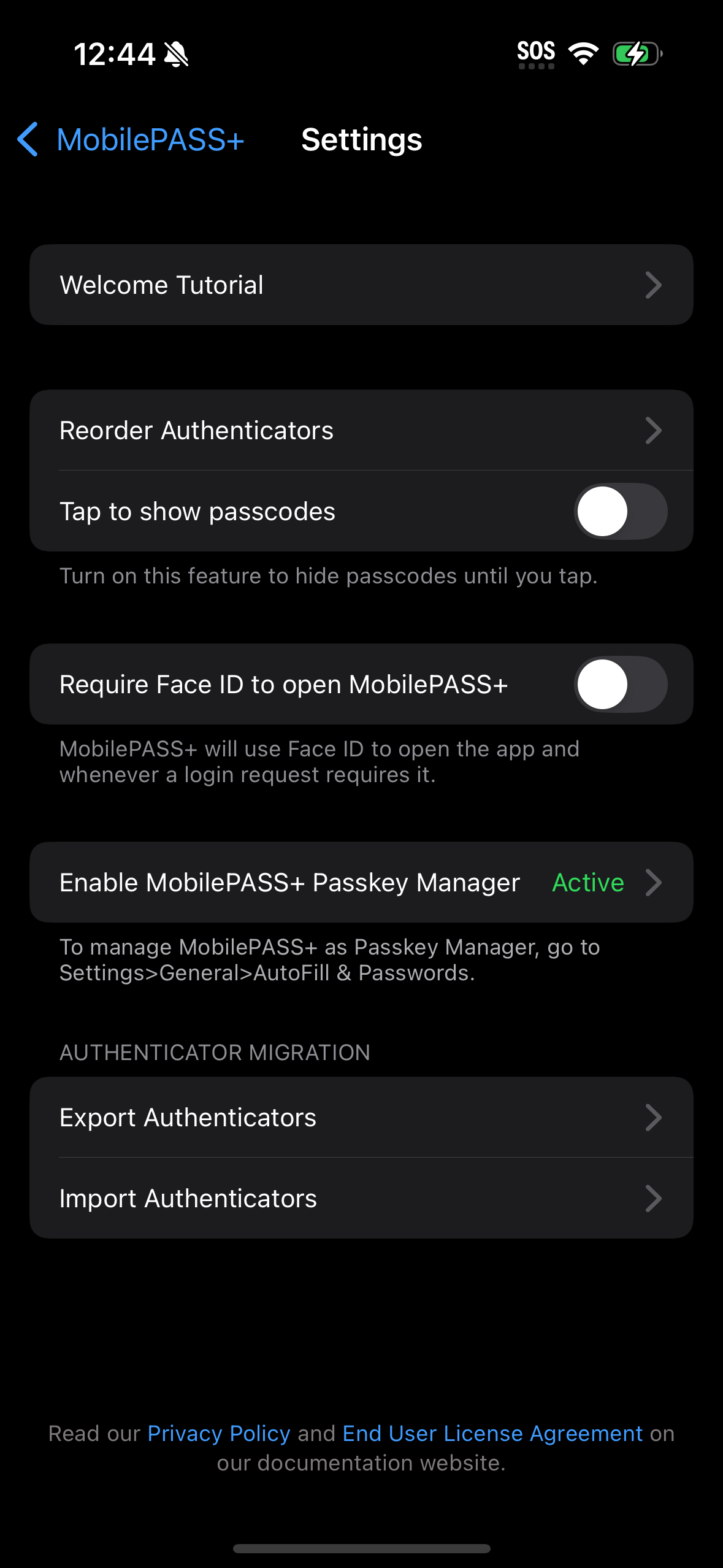Expand the Reorder Authenticators chevron
The image size is (723, 1568).
[654, 430]
